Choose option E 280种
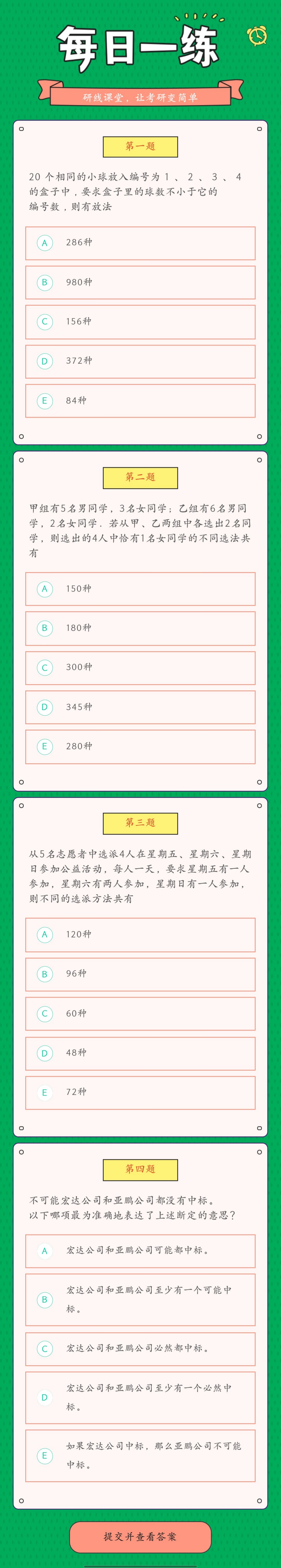Viewport: 281px width, 1568px height. (x=140, y=746)
